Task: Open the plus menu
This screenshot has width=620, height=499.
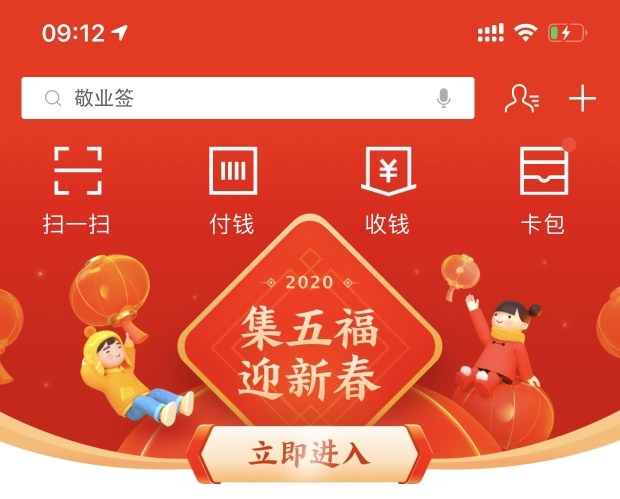Action: click(x=582, y=98)
